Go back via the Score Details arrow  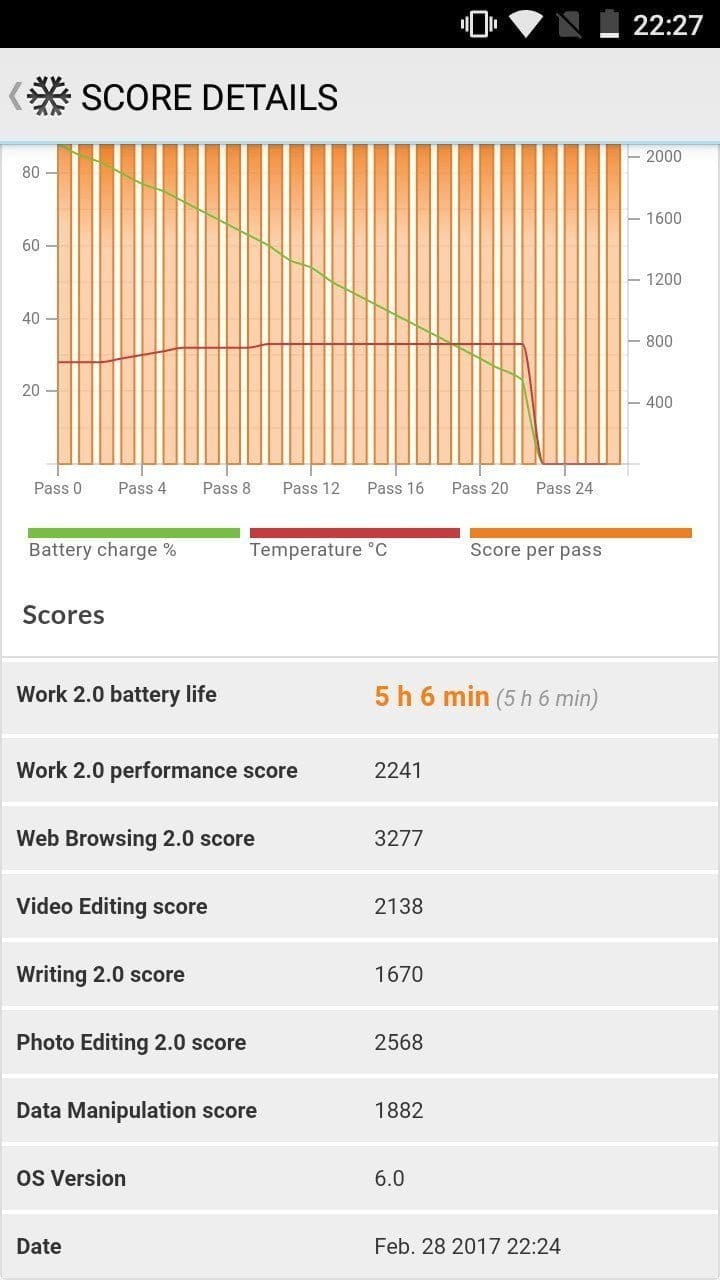coord(15,96)
